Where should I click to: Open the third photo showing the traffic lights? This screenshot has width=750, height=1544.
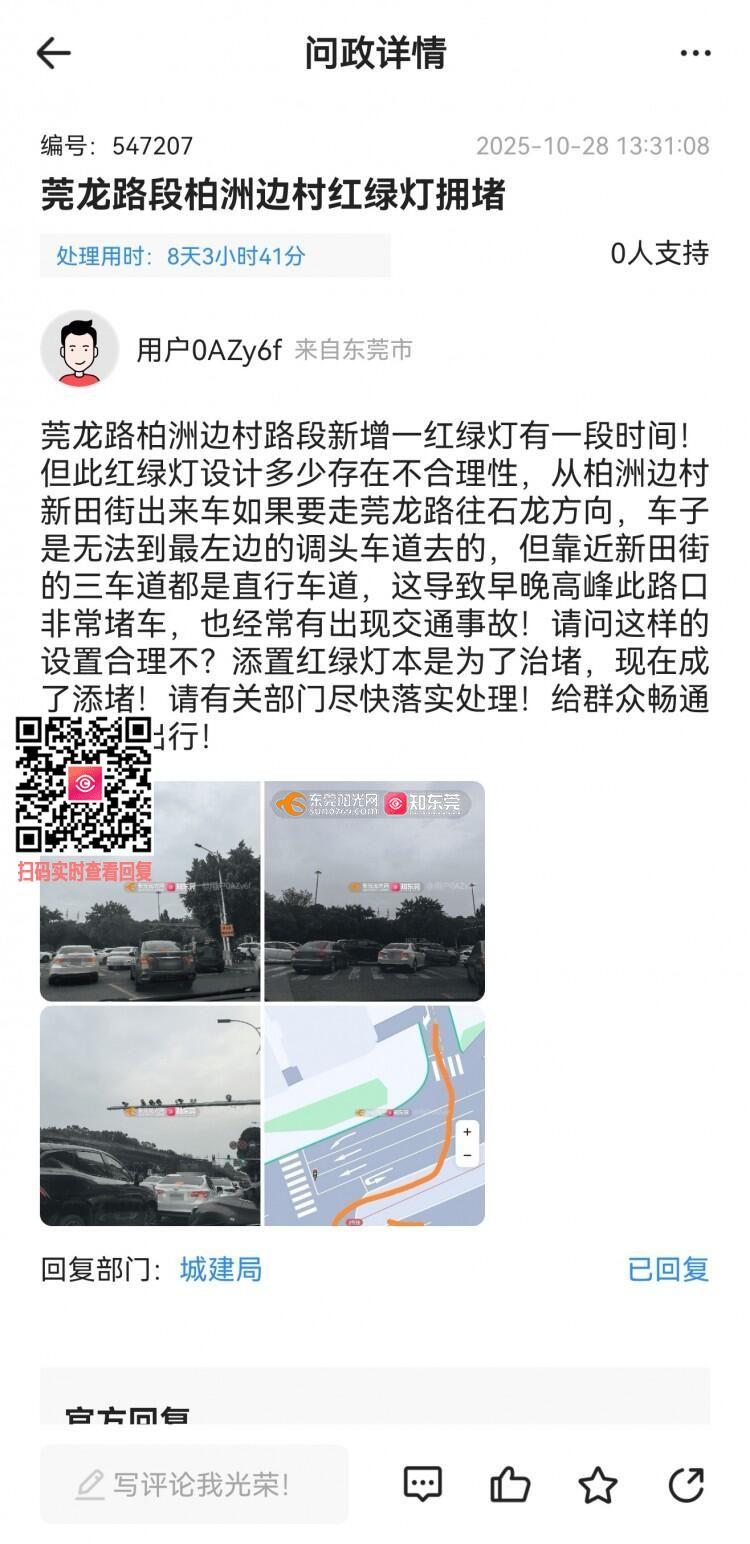pos(150,1116)
